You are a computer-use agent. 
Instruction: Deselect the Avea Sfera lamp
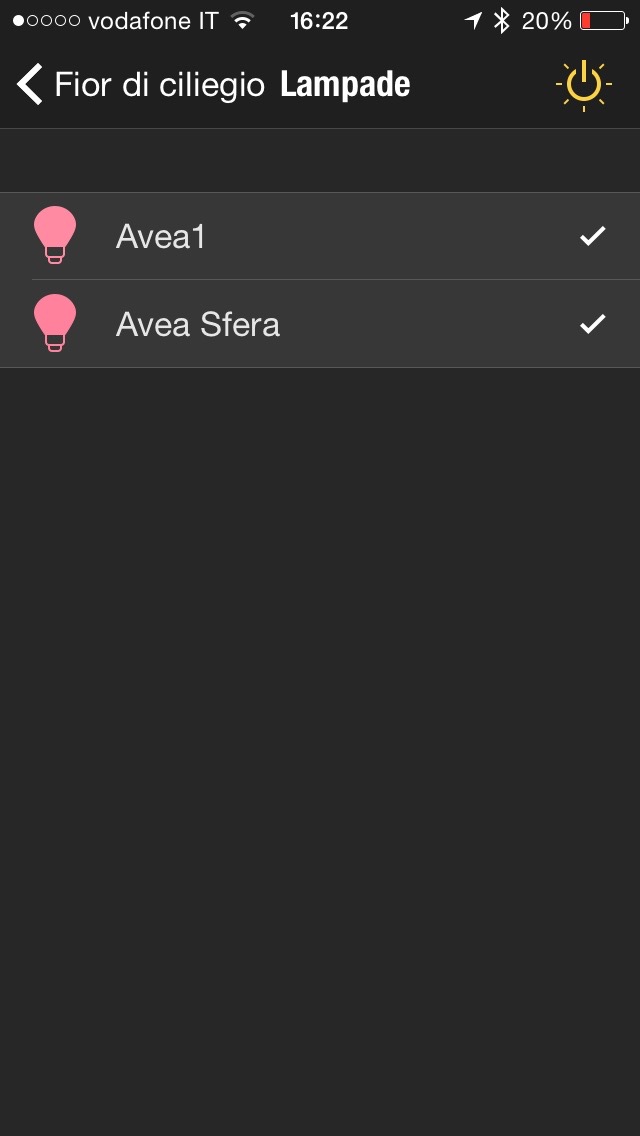coord(592,324)
